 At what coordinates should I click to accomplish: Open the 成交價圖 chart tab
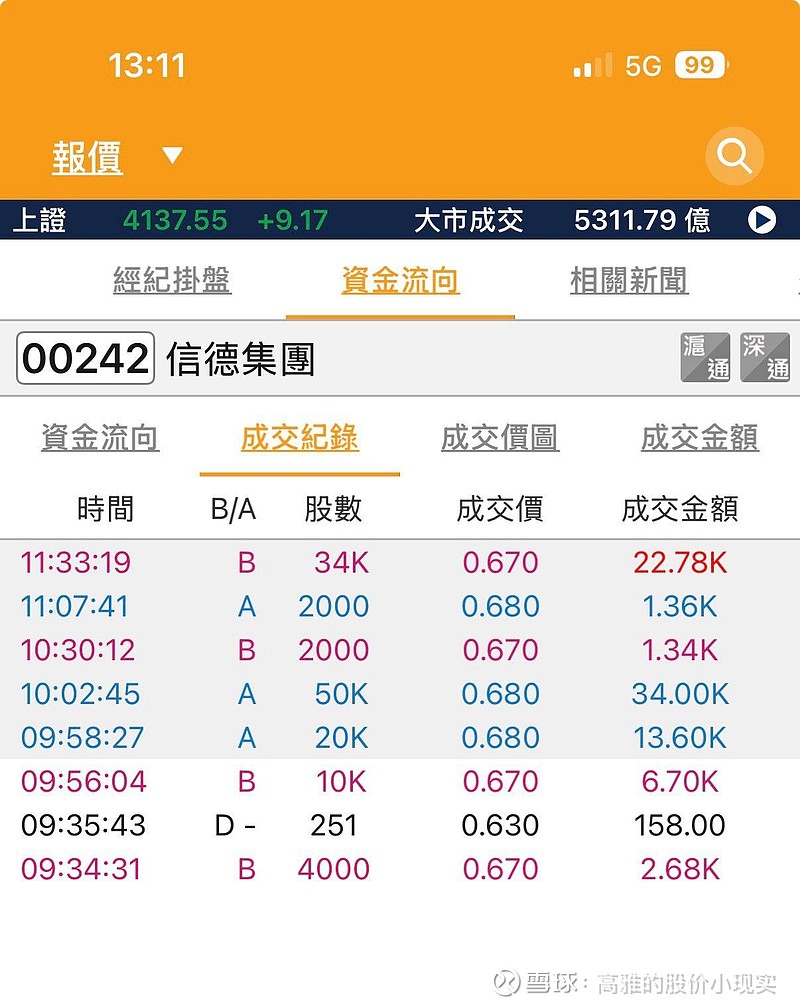(x=500, y=436)
